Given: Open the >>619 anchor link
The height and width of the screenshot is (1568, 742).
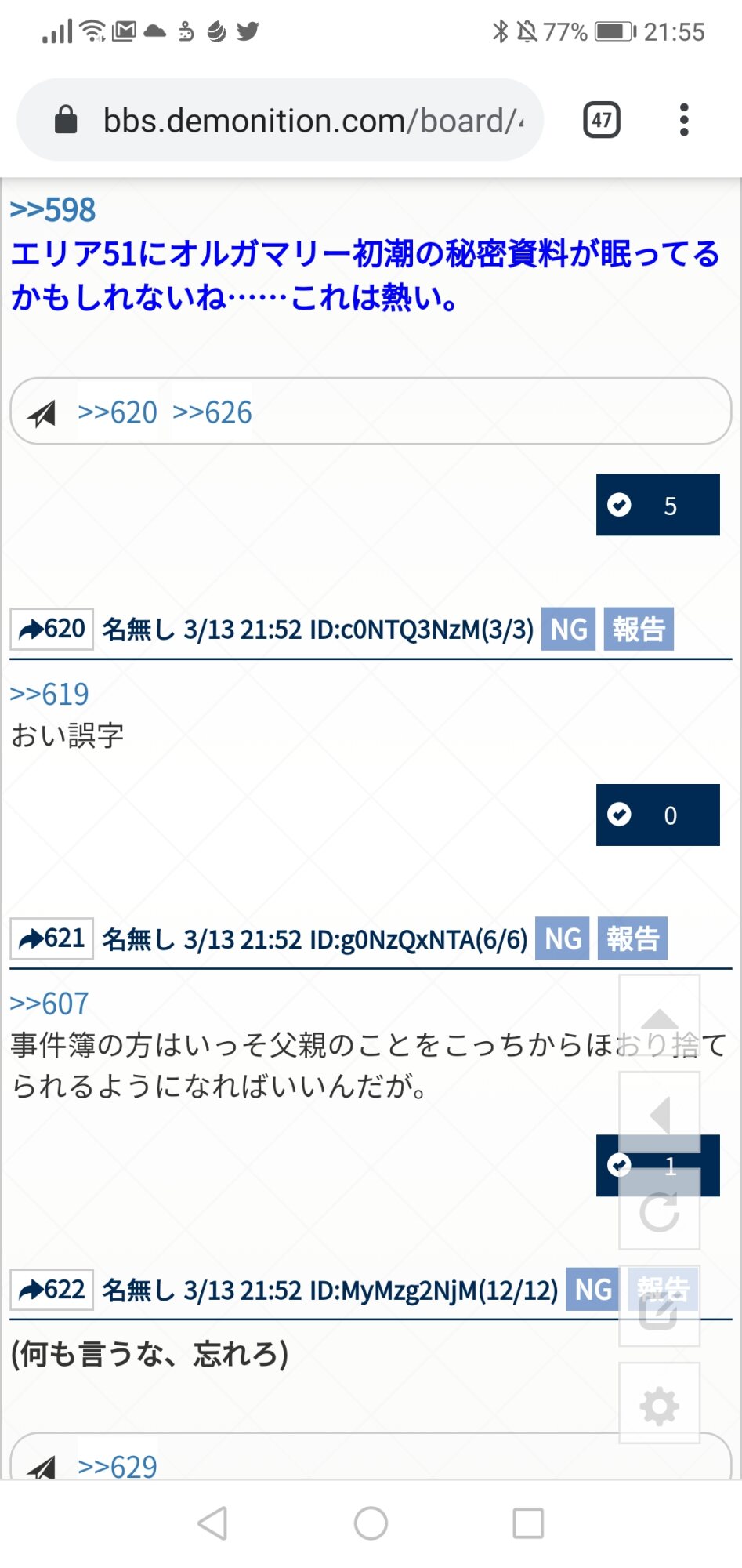Looking at the screenshot, I should click(x=49, y=694).
